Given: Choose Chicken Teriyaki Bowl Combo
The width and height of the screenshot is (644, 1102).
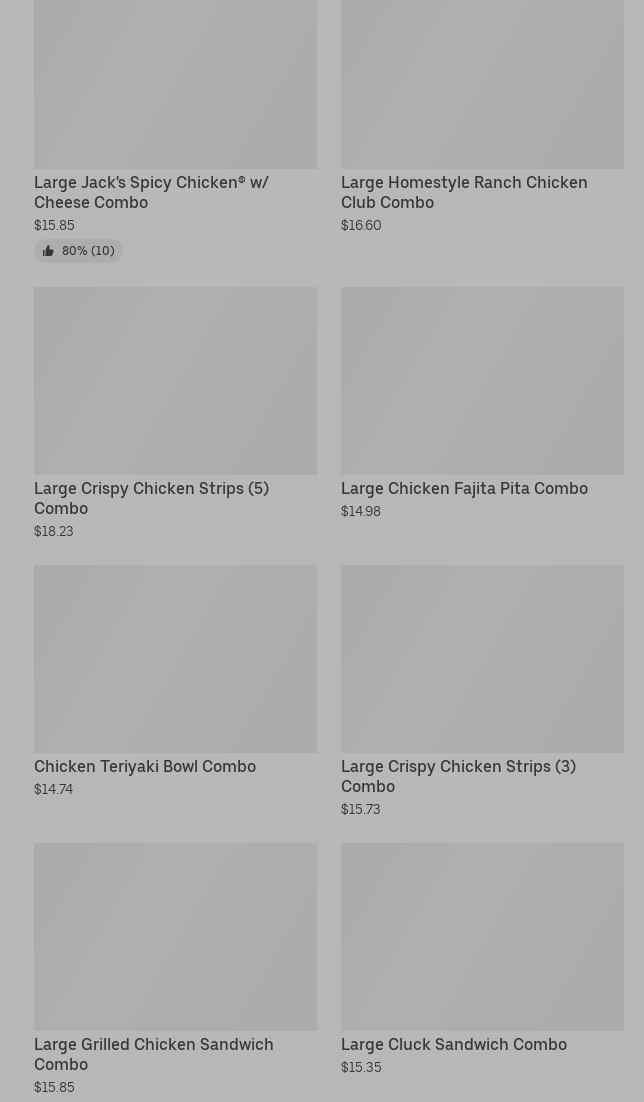Looking at the screenshot, I should pyautogui.click(x=175, y=660).
